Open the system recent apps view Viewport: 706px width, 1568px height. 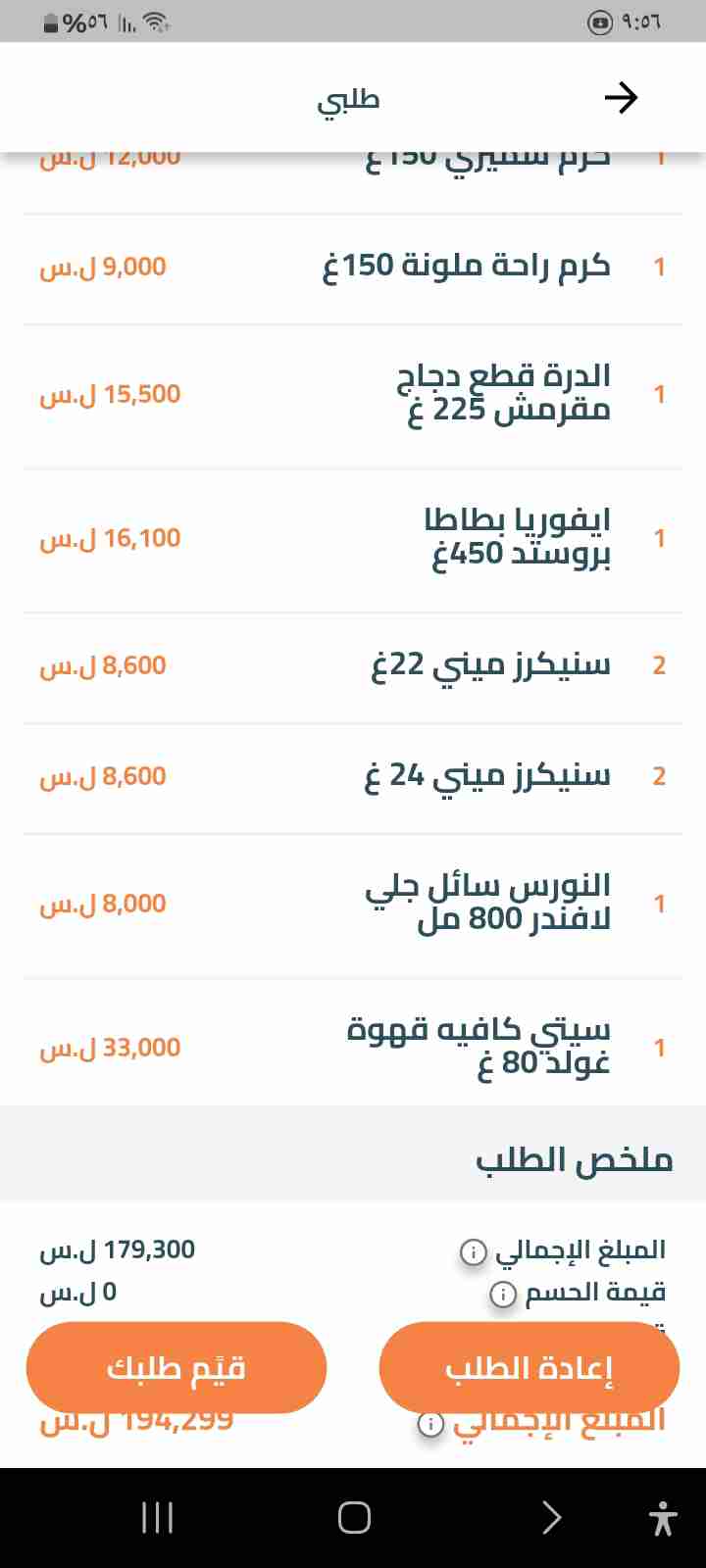158,1518
